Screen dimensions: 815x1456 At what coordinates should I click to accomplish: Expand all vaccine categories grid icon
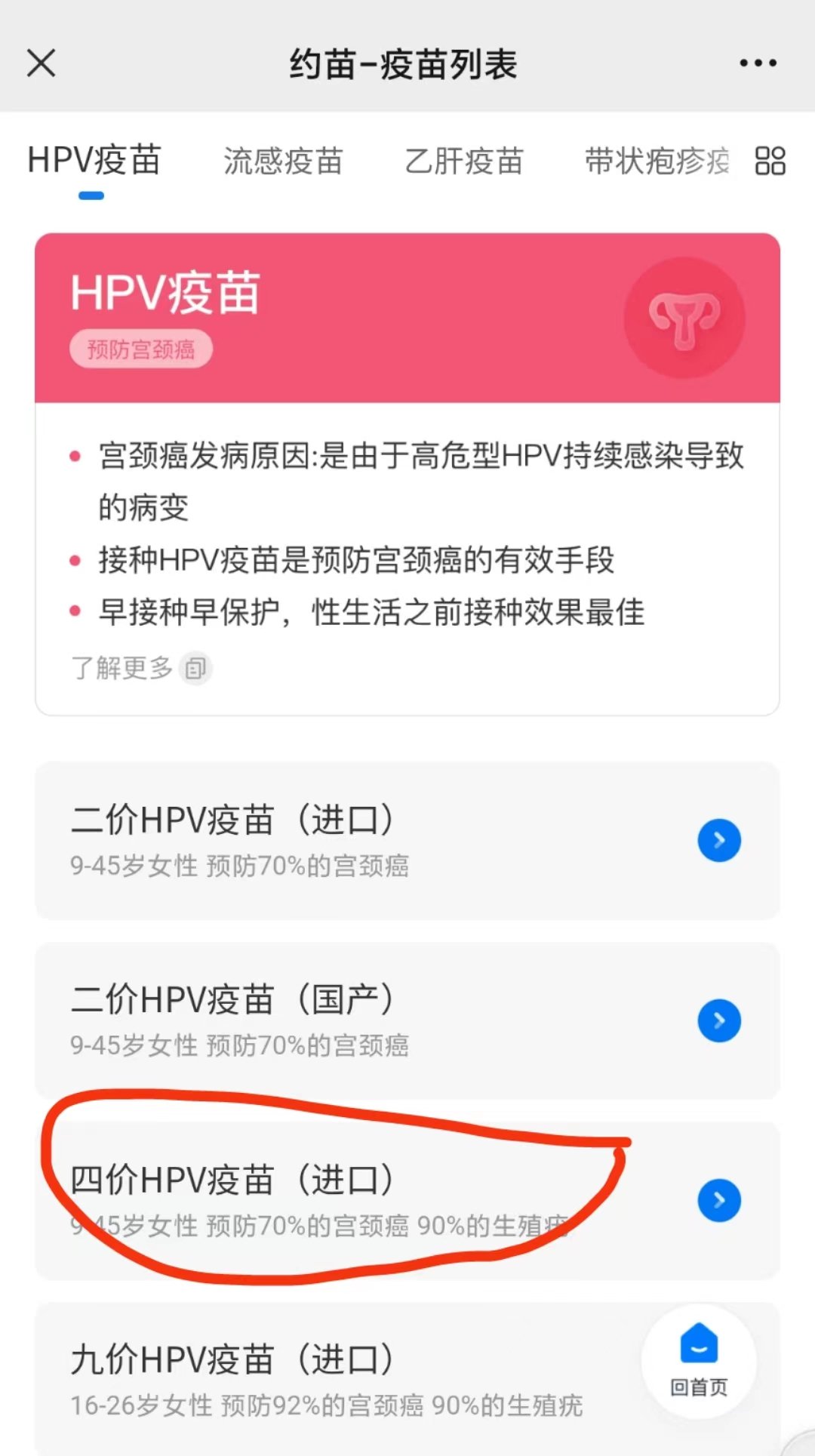click(x=770, y=162)
